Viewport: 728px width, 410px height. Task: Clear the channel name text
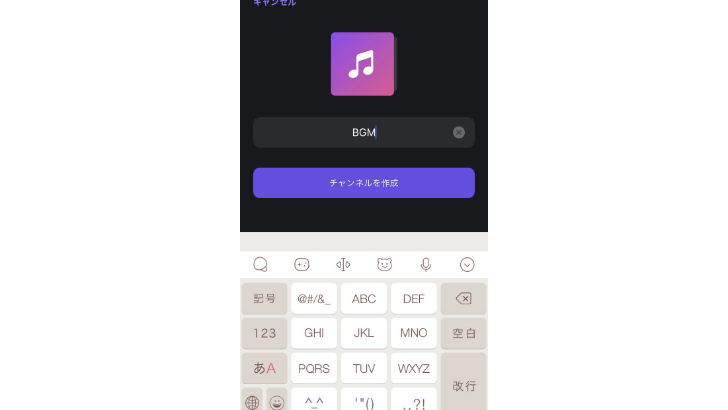[459, 132]
